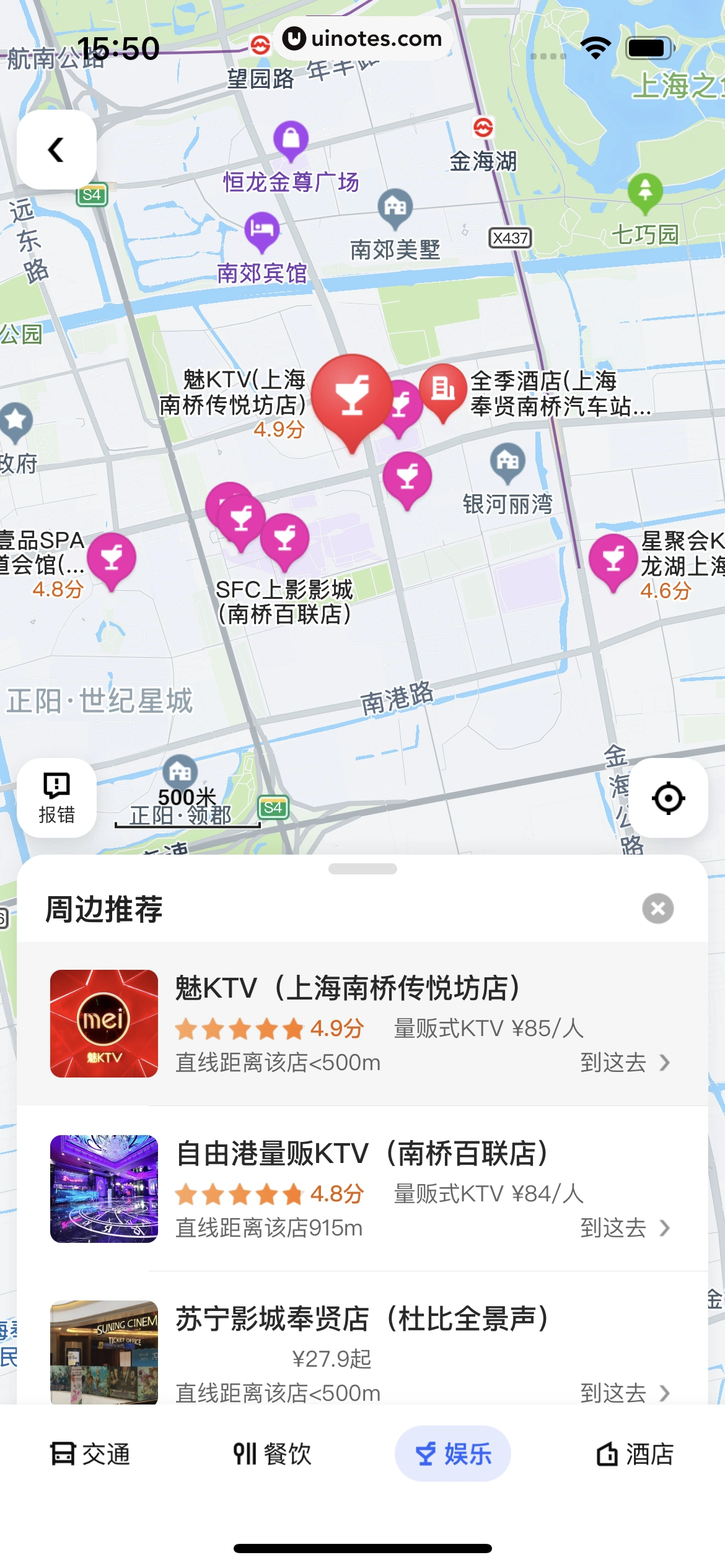This screenshot has height=1568, width=725.
Task: Select the 全季酒店 hotel marker on map
Action: [x=443, y=390]
